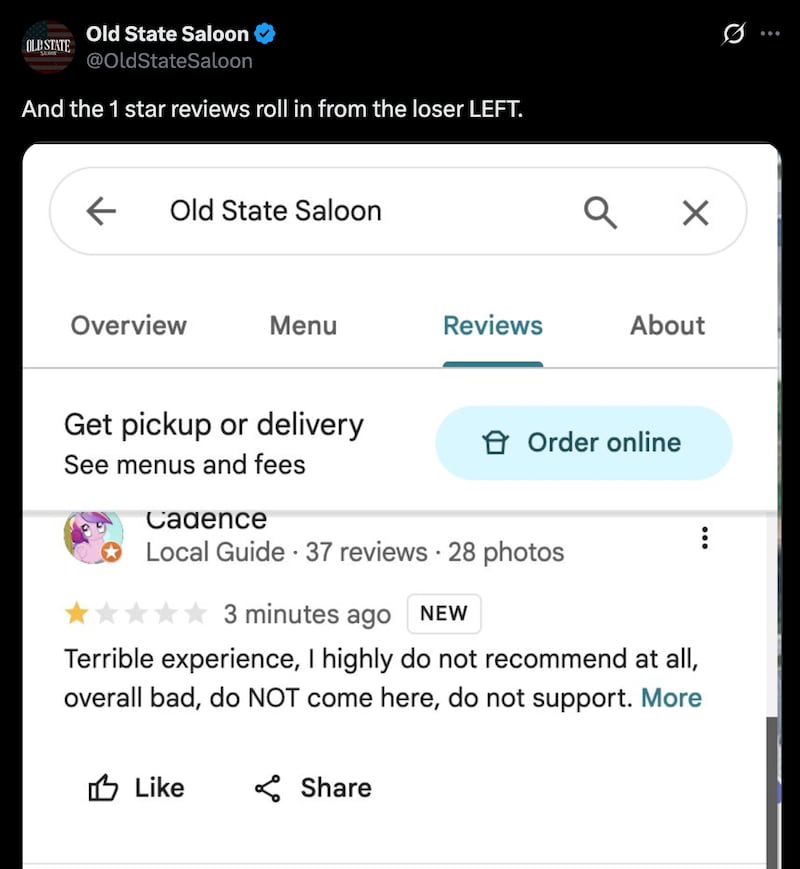Click the Order online button
Screen dimensions: 800x869
tap(583, 443)
